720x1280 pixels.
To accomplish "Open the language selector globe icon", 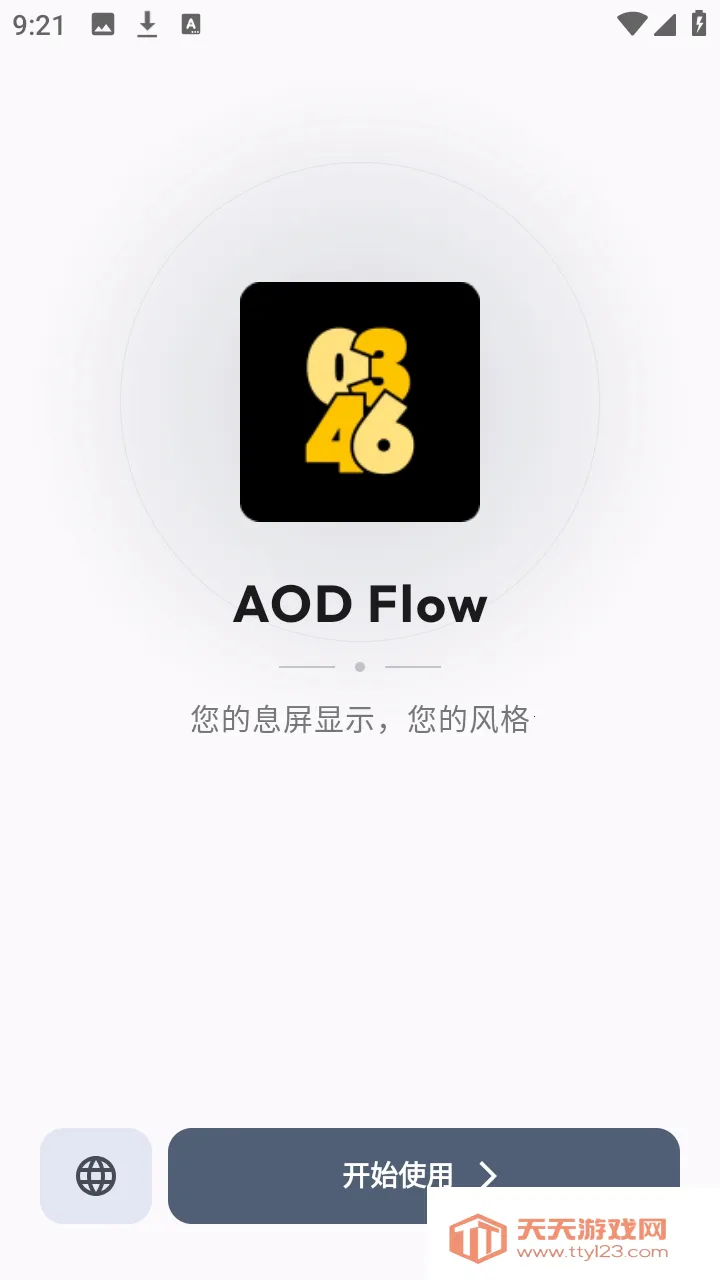I will [95, 1176].
